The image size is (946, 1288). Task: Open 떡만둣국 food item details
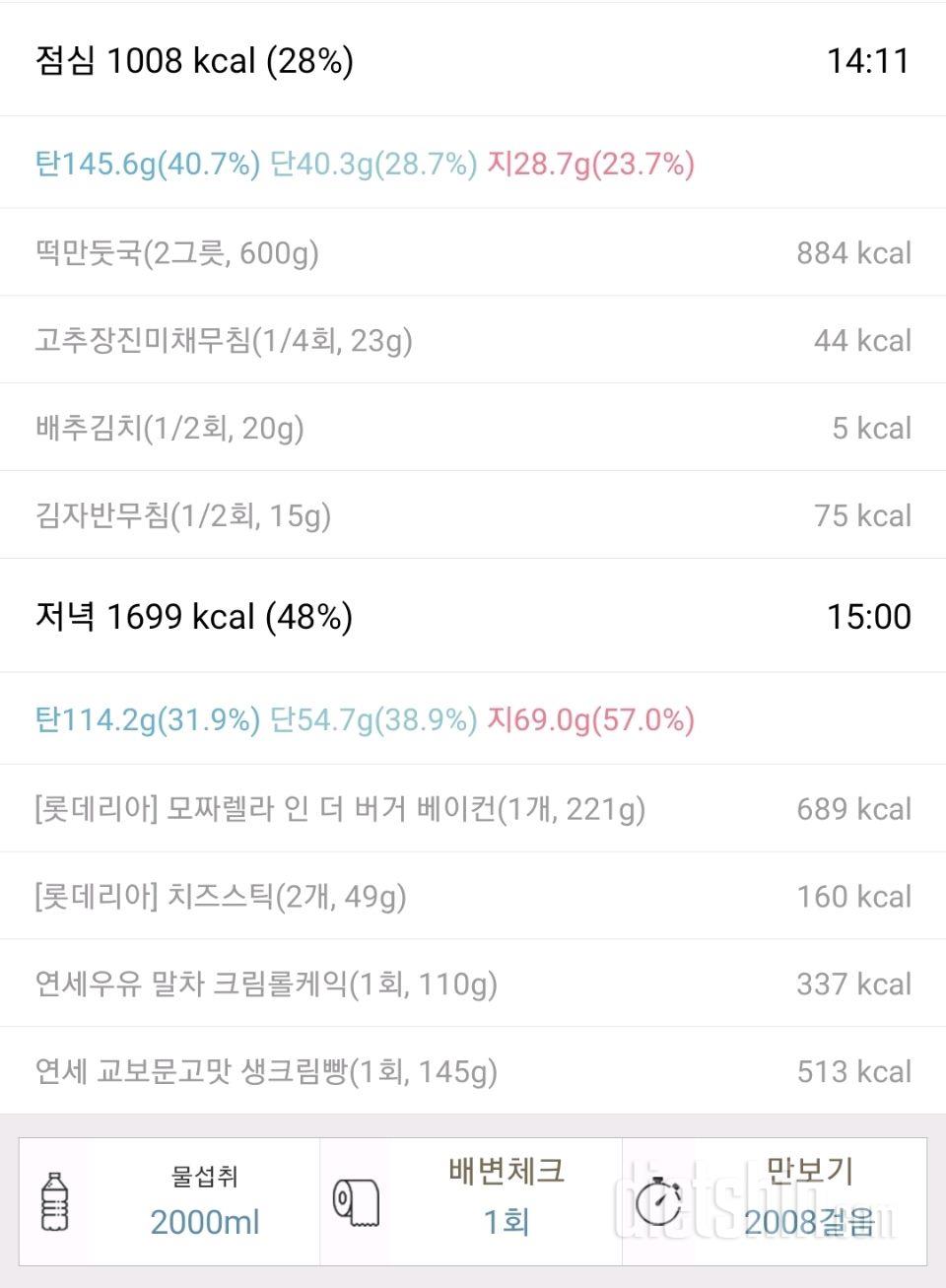(471, 253)
